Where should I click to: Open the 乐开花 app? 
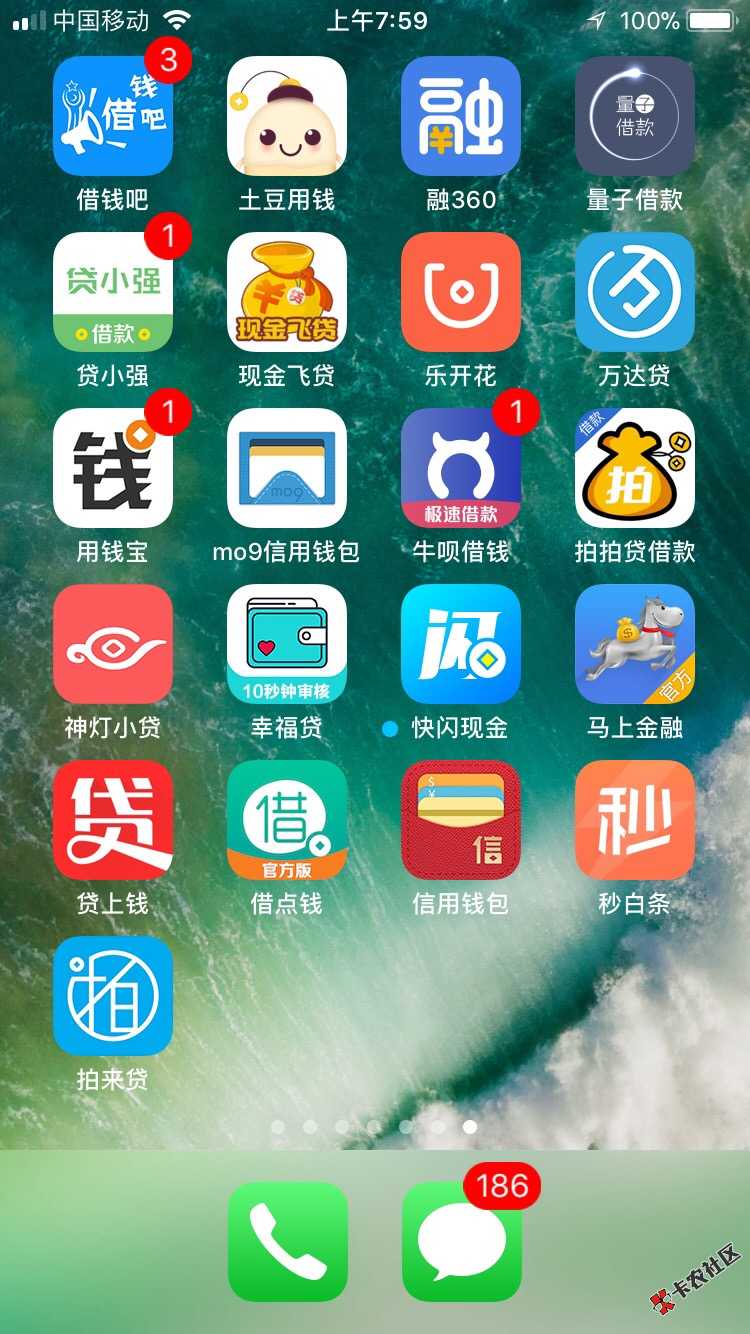461,292
